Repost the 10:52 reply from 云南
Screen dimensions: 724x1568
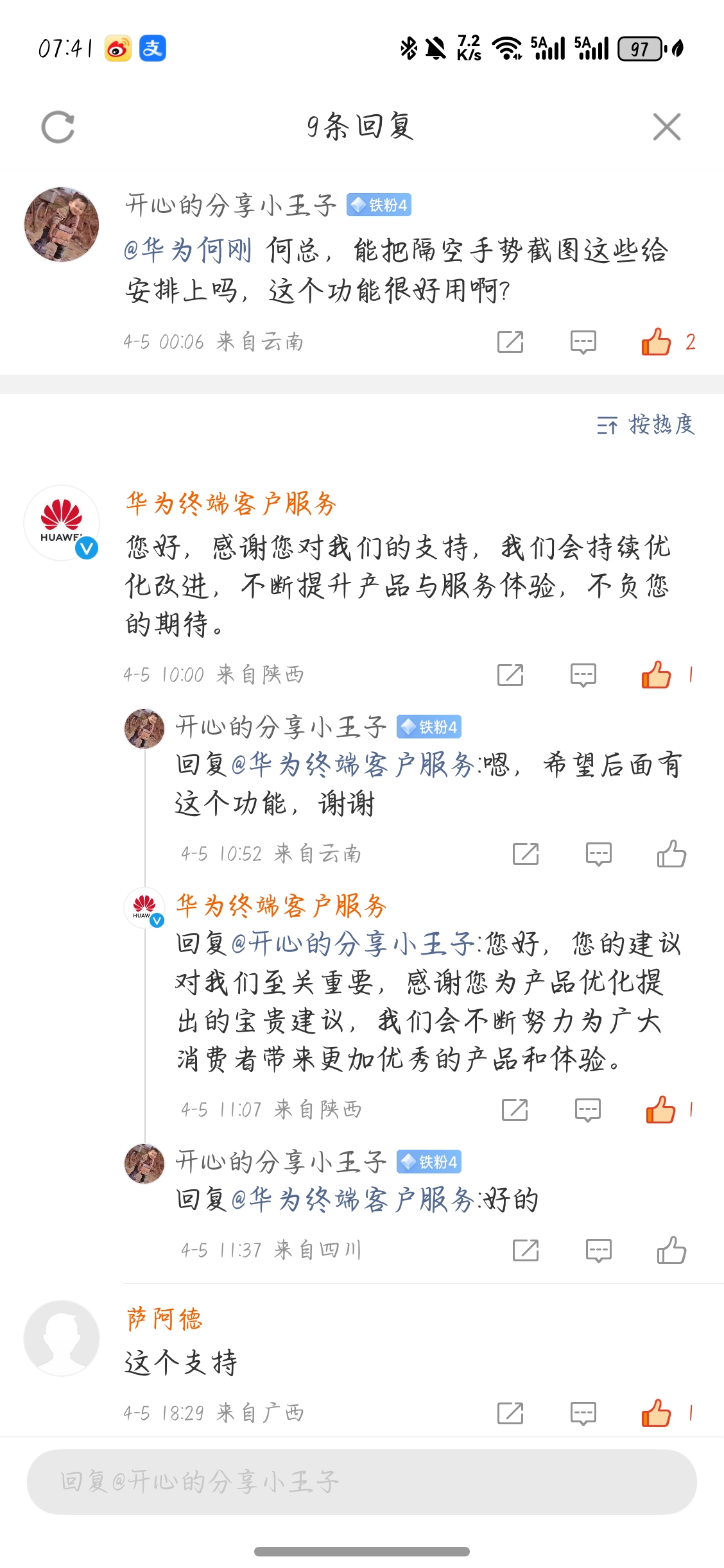526,854
